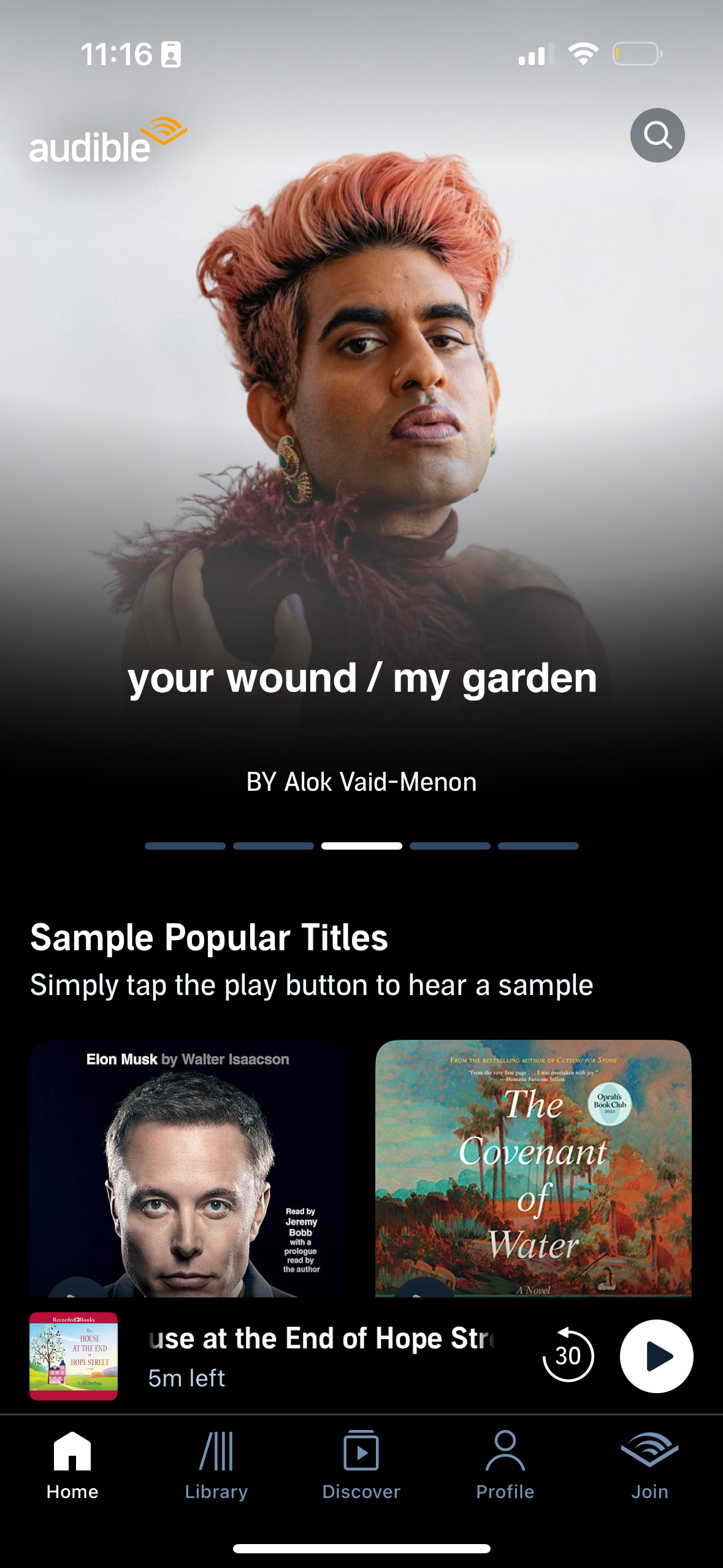723x1568 pixels.
Task: Tap the Hope Street cover art thumbnail
Action: coord(74,1356)
